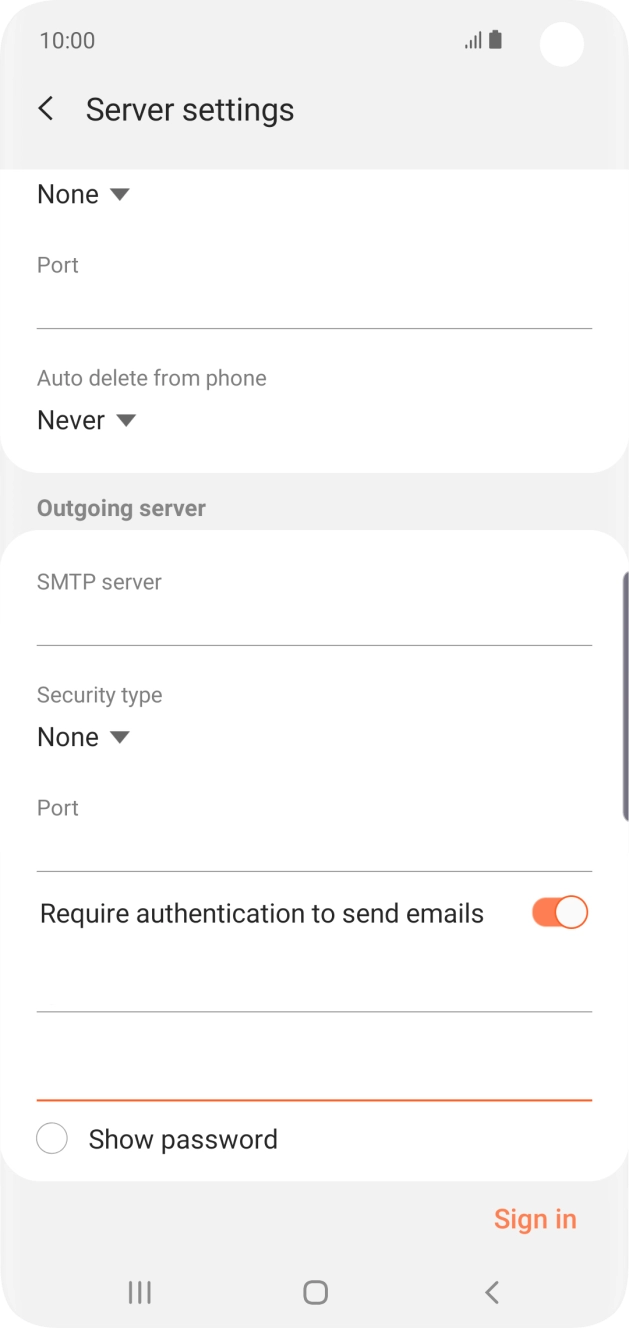Open the incoming server security type dropdown
Screen dimensions: 629x1328
tap(84, 194)
